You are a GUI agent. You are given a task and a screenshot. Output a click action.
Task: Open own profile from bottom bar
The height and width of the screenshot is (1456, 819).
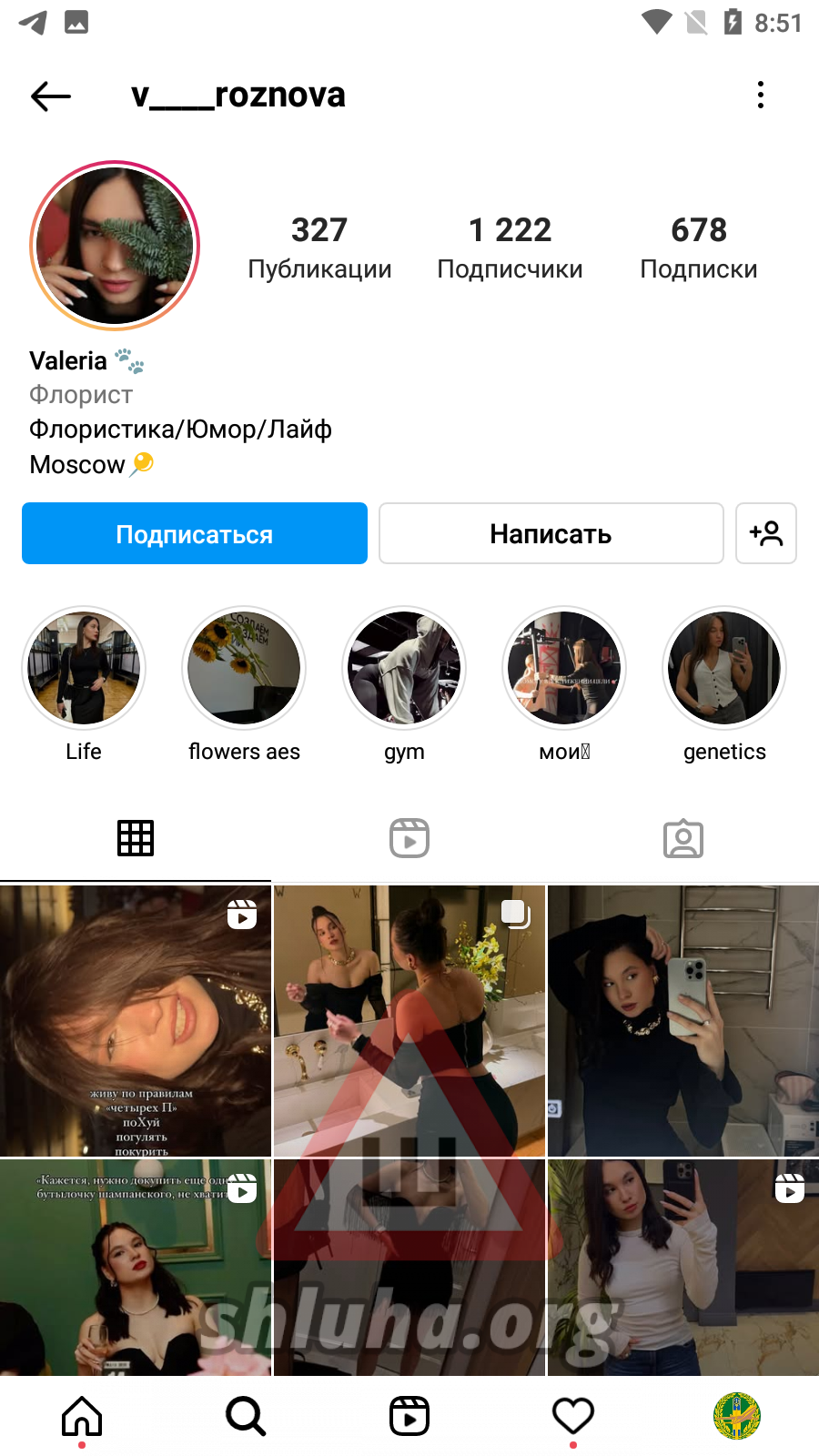737,1416
